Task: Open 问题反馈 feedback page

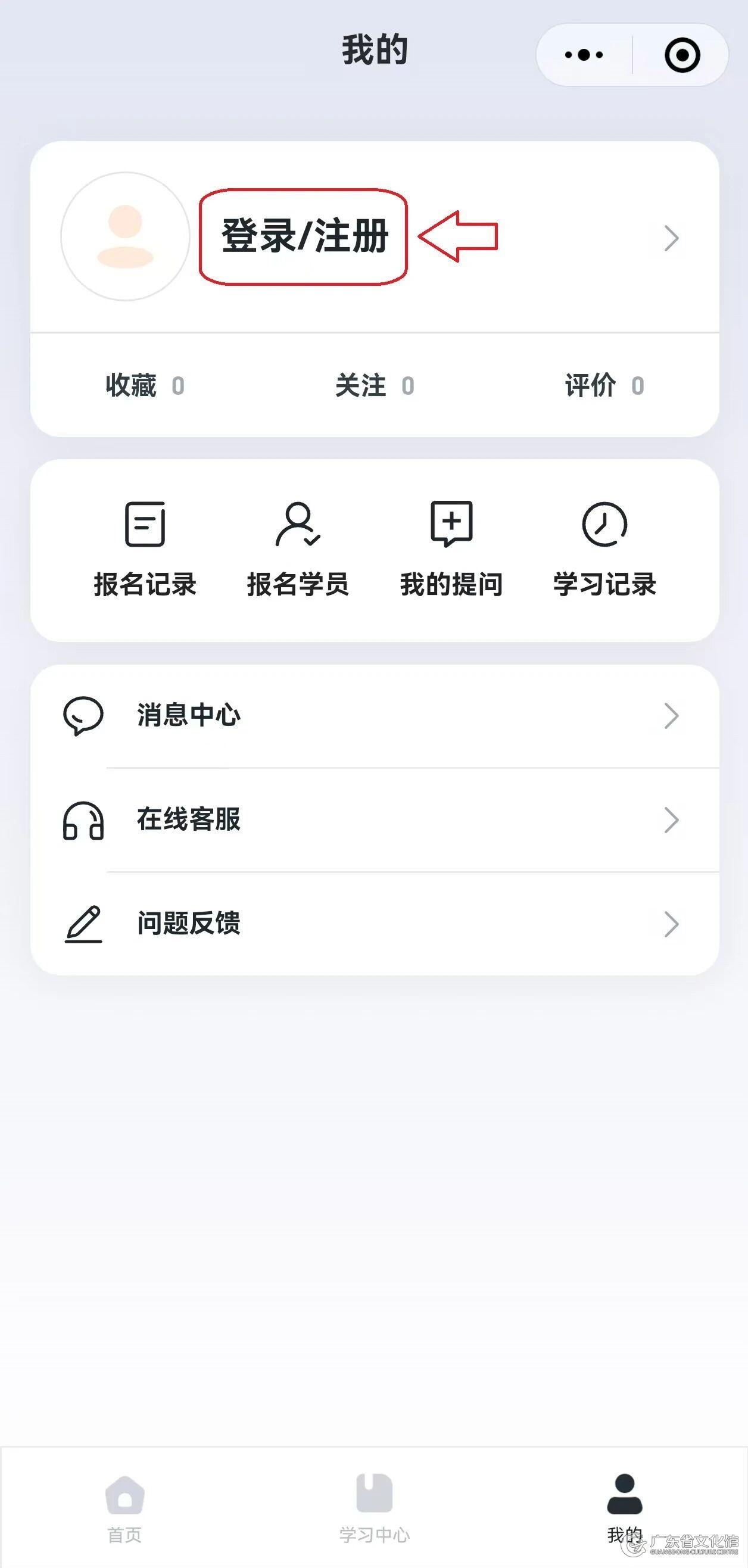Action: [375, 924]
